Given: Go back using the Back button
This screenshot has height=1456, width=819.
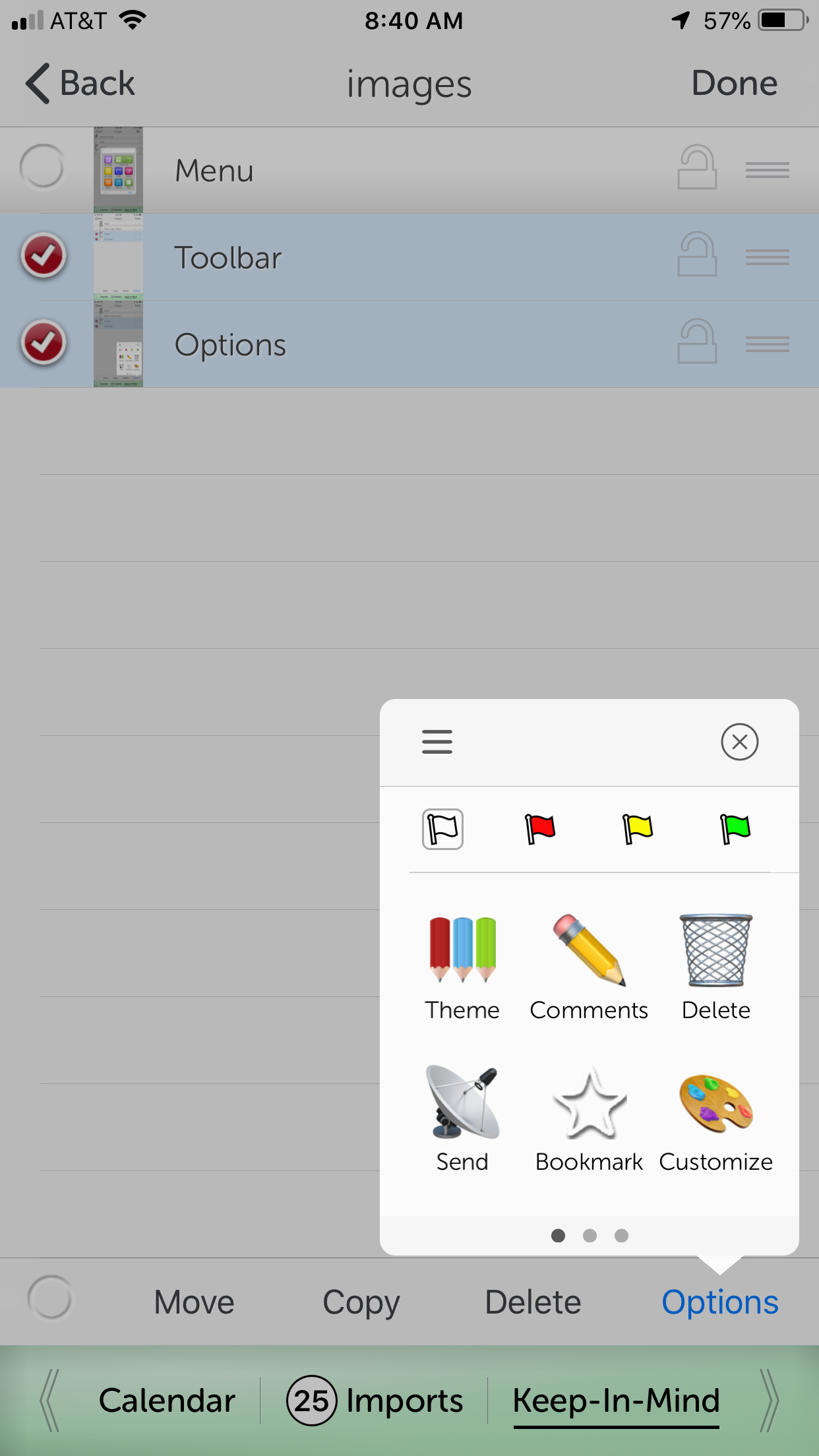Looking at the screenshot, I should point(80,84).
